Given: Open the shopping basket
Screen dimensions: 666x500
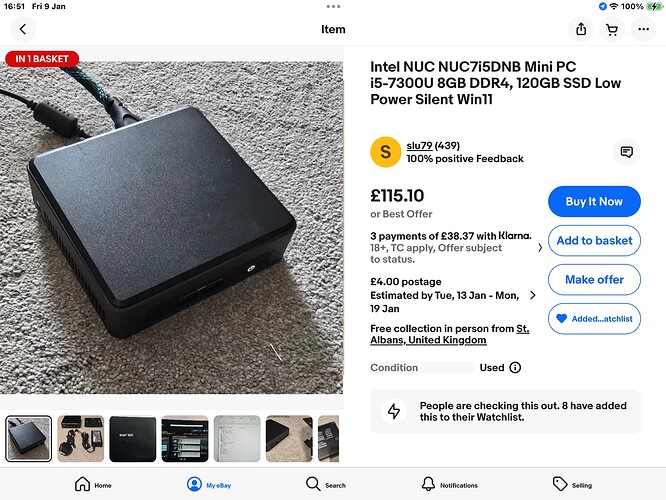Looking at the screenshot, I should 611,29.
